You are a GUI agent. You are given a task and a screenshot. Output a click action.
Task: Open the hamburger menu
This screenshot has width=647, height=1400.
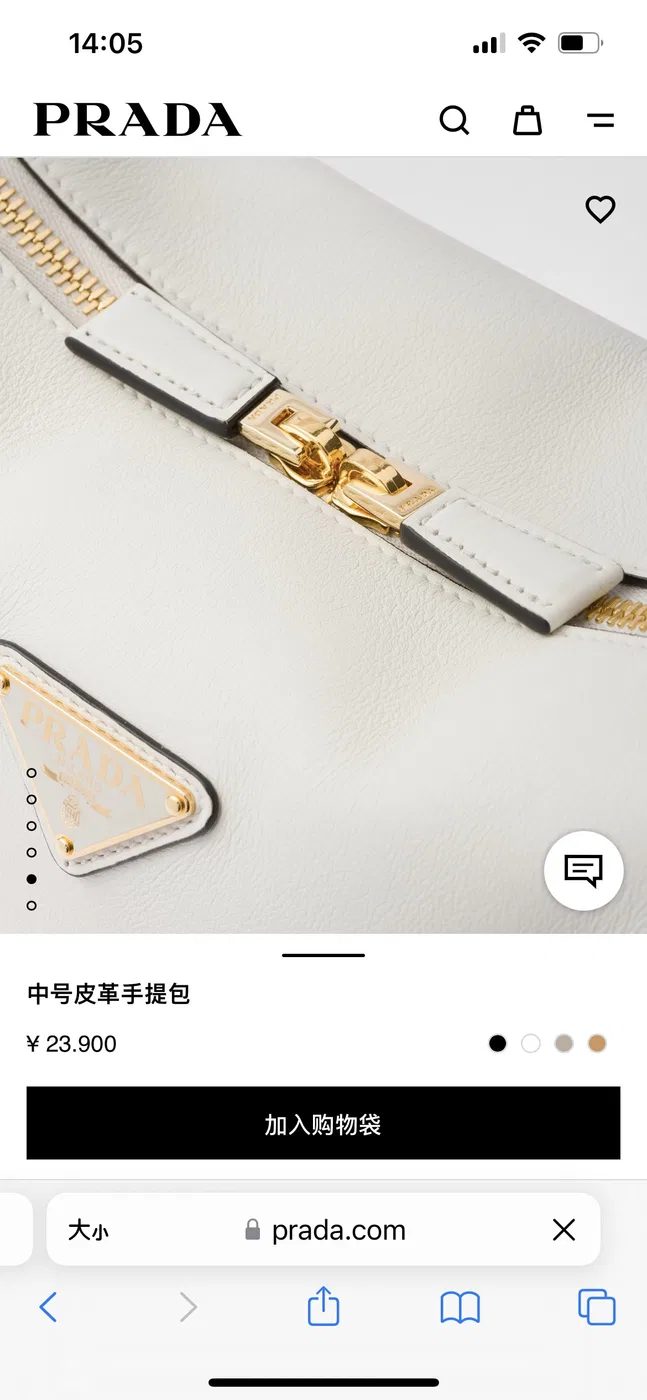tap(600, 121)
